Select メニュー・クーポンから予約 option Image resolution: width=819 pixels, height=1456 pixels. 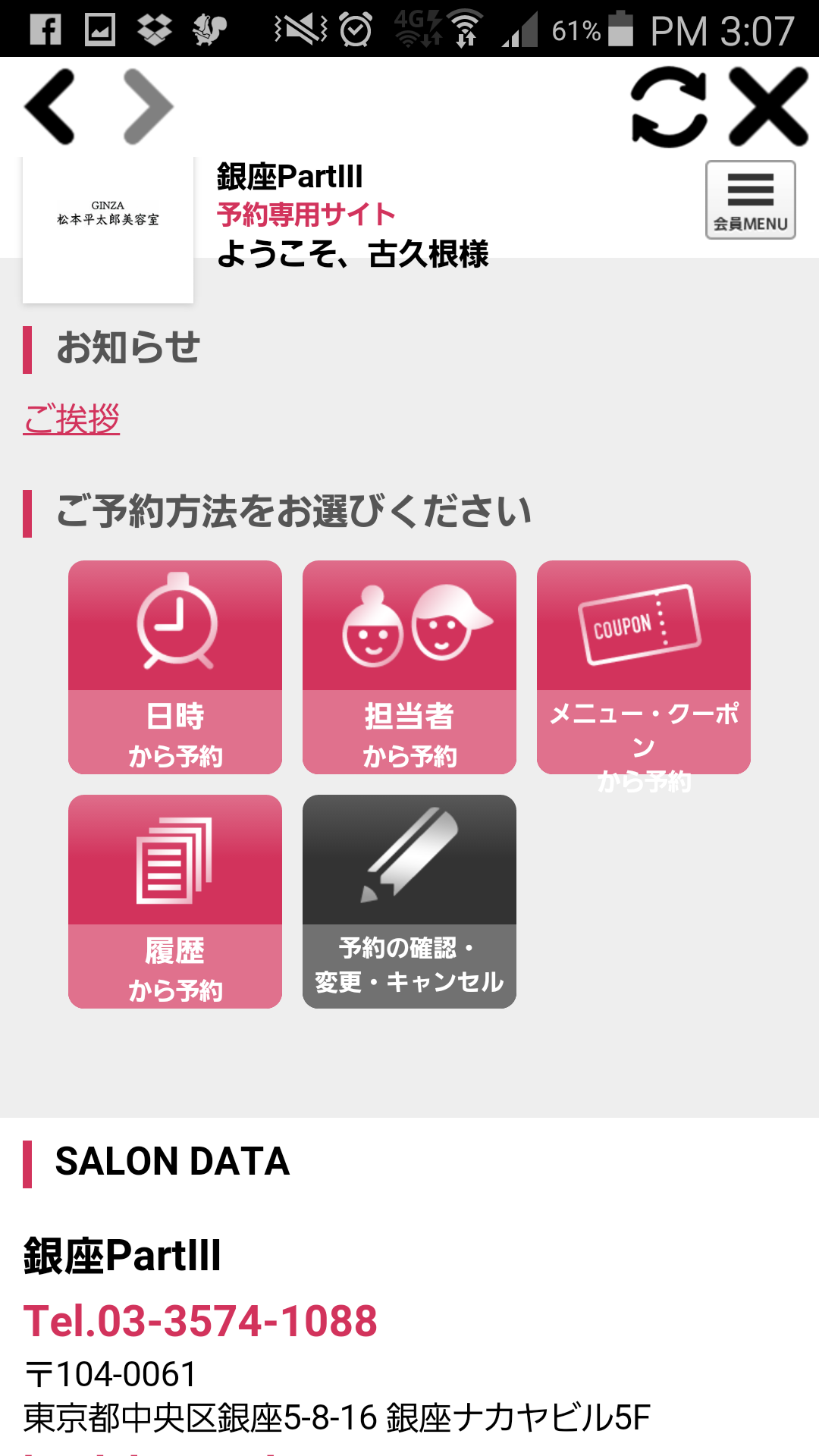coord(644,667)
